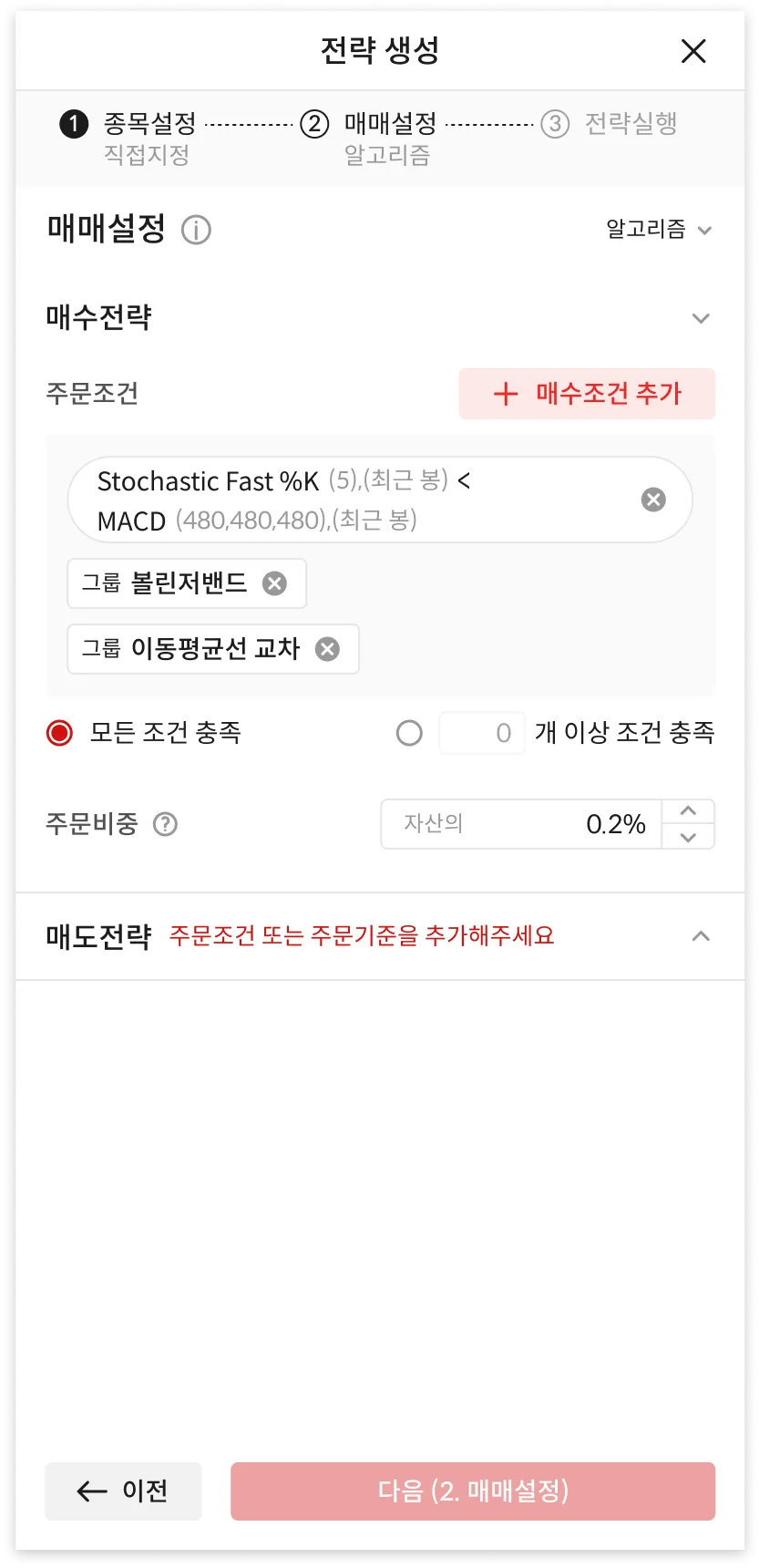Image resolution: width=759 pixels, height=1568 pixels.
Task: Remove the 볼린저밴드 group
Action: (274, 583)
